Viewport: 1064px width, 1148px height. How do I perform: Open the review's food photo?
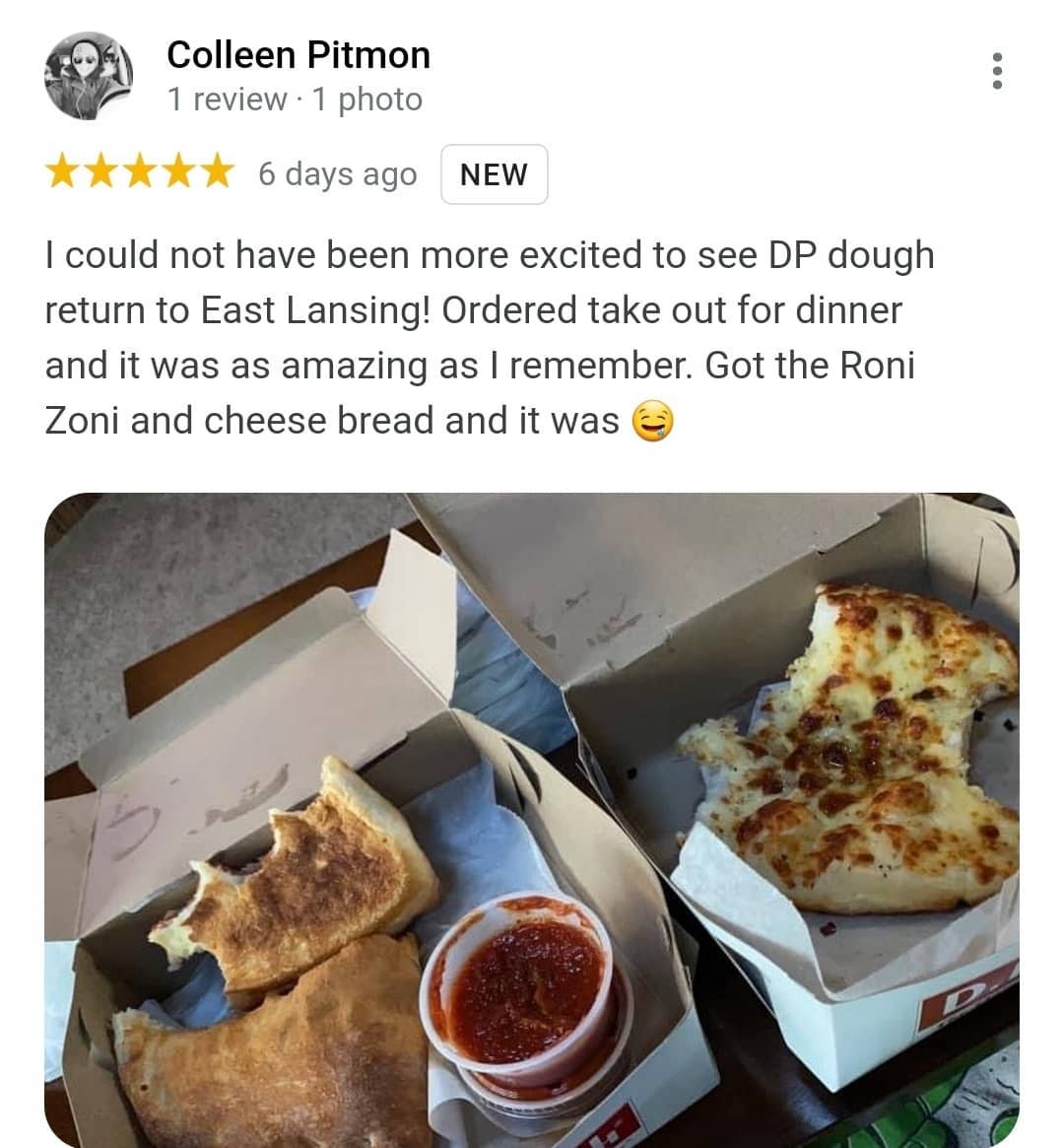(x=532, y=820)
